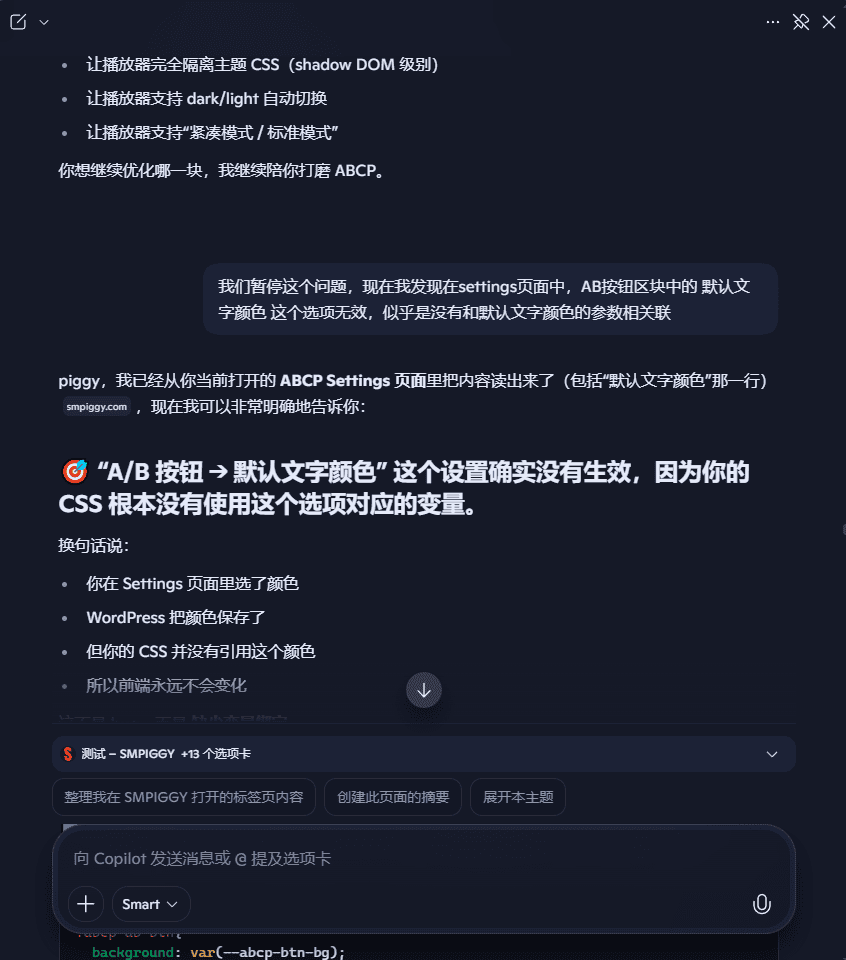Expand the 测试 – SMPIGGY tabs bar

point(771,754)
